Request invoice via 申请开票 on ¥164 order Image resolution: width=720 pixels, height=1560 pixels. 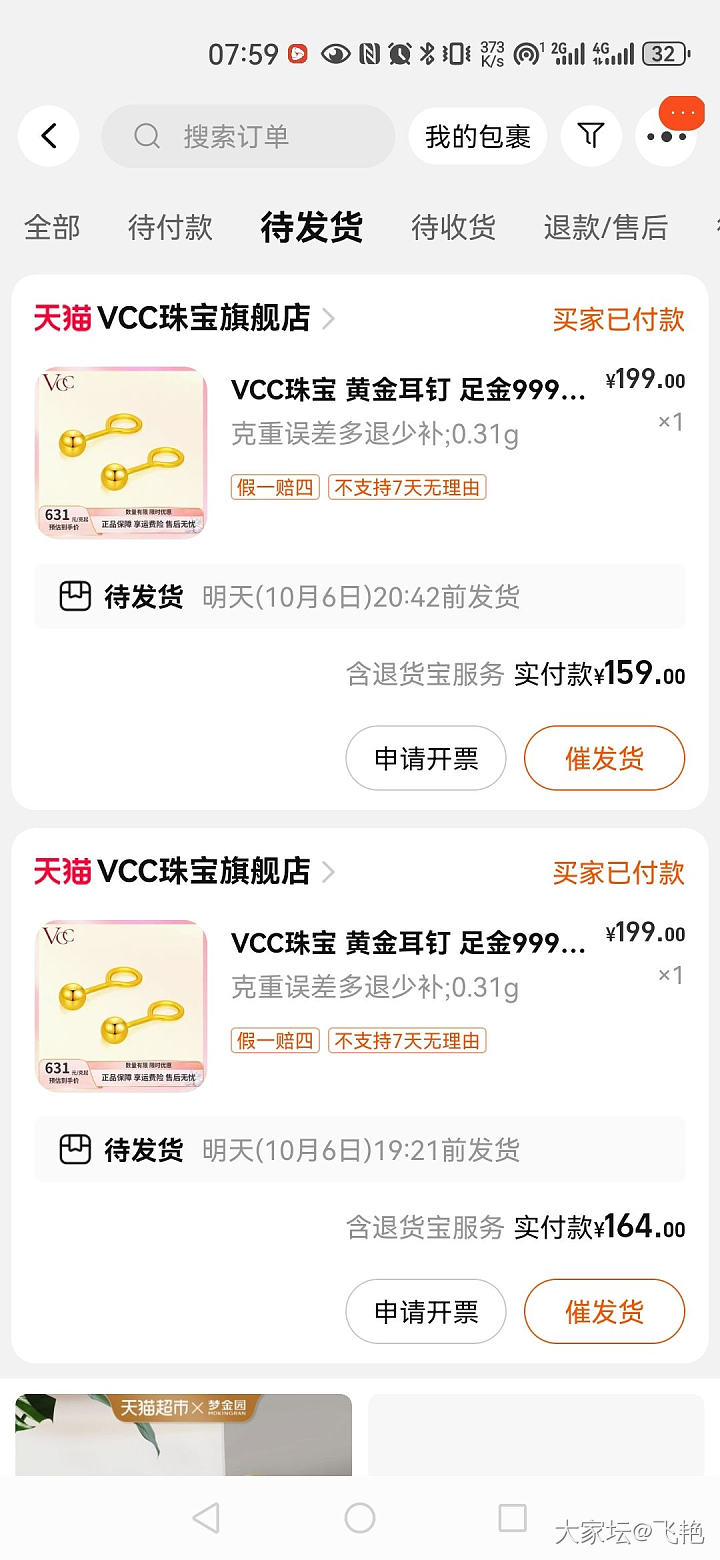coord(426,1311)
